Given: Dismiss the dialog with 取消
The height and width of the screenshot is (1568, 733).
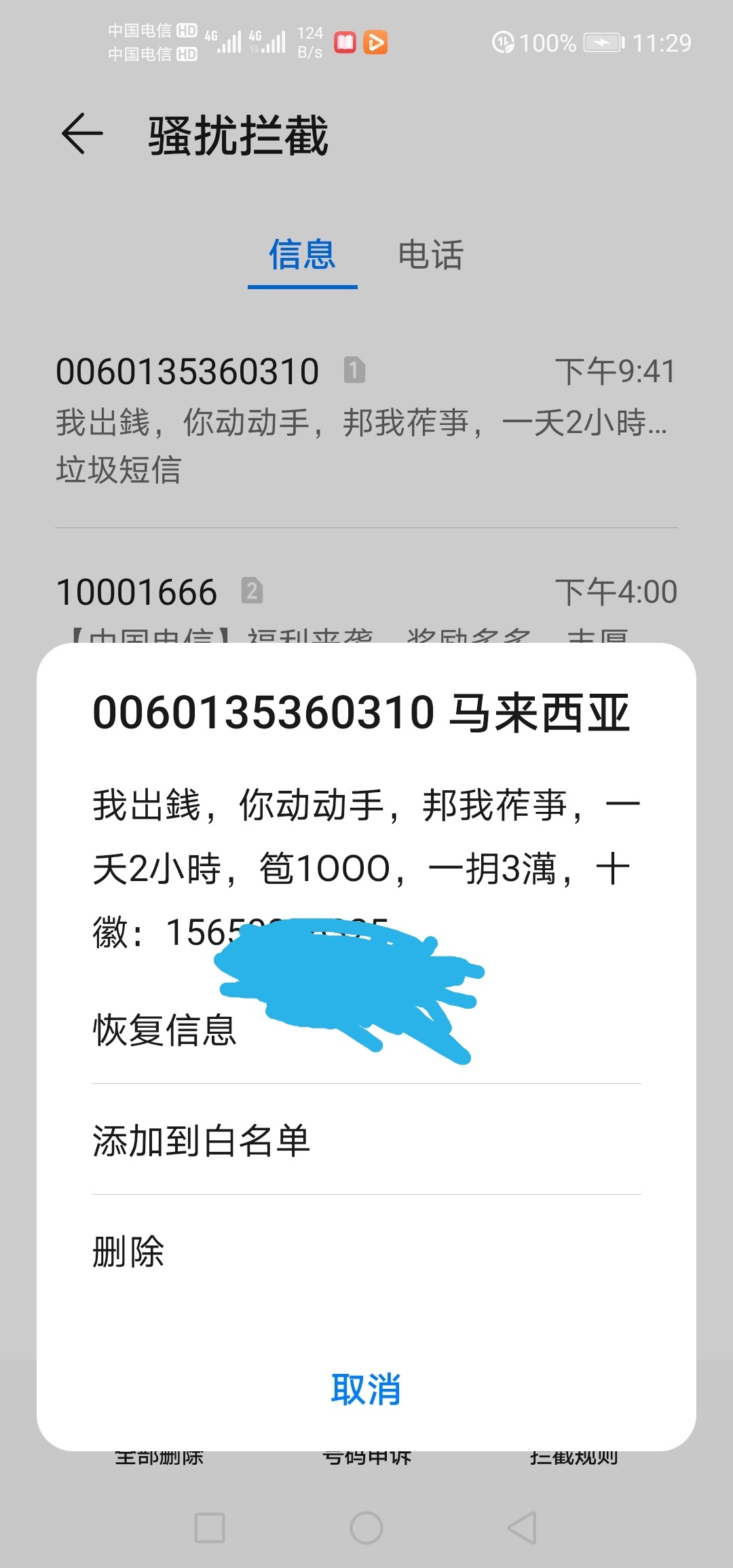Looking at the screenshot, I should [366, 1389].
